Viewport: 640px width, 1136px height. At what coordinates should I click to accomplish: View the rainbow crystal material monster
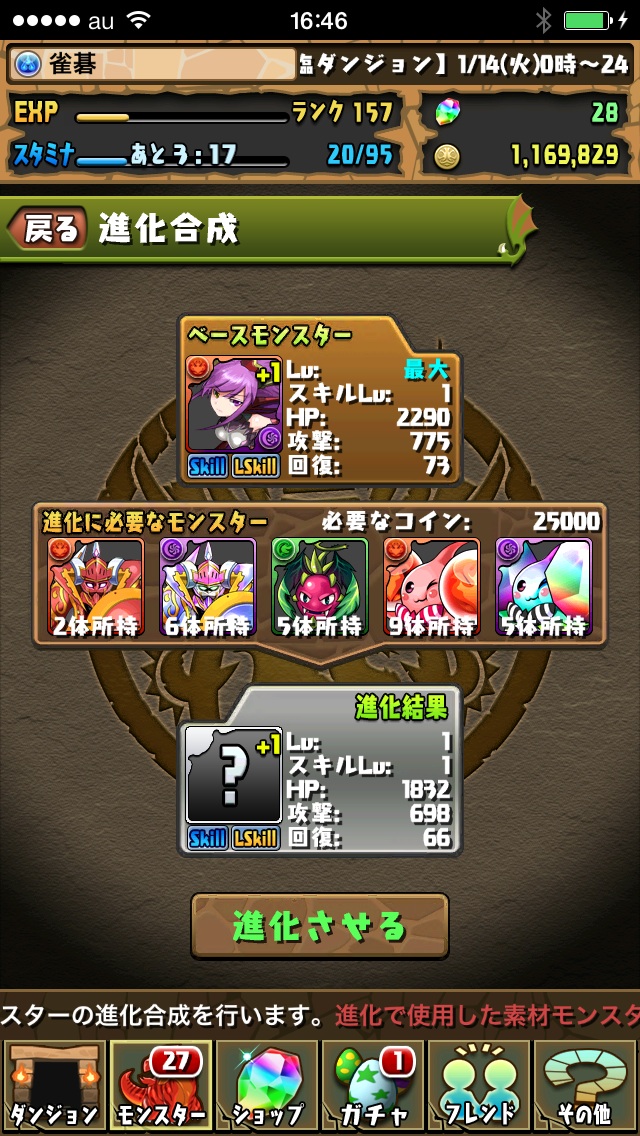tap(543, 586)
